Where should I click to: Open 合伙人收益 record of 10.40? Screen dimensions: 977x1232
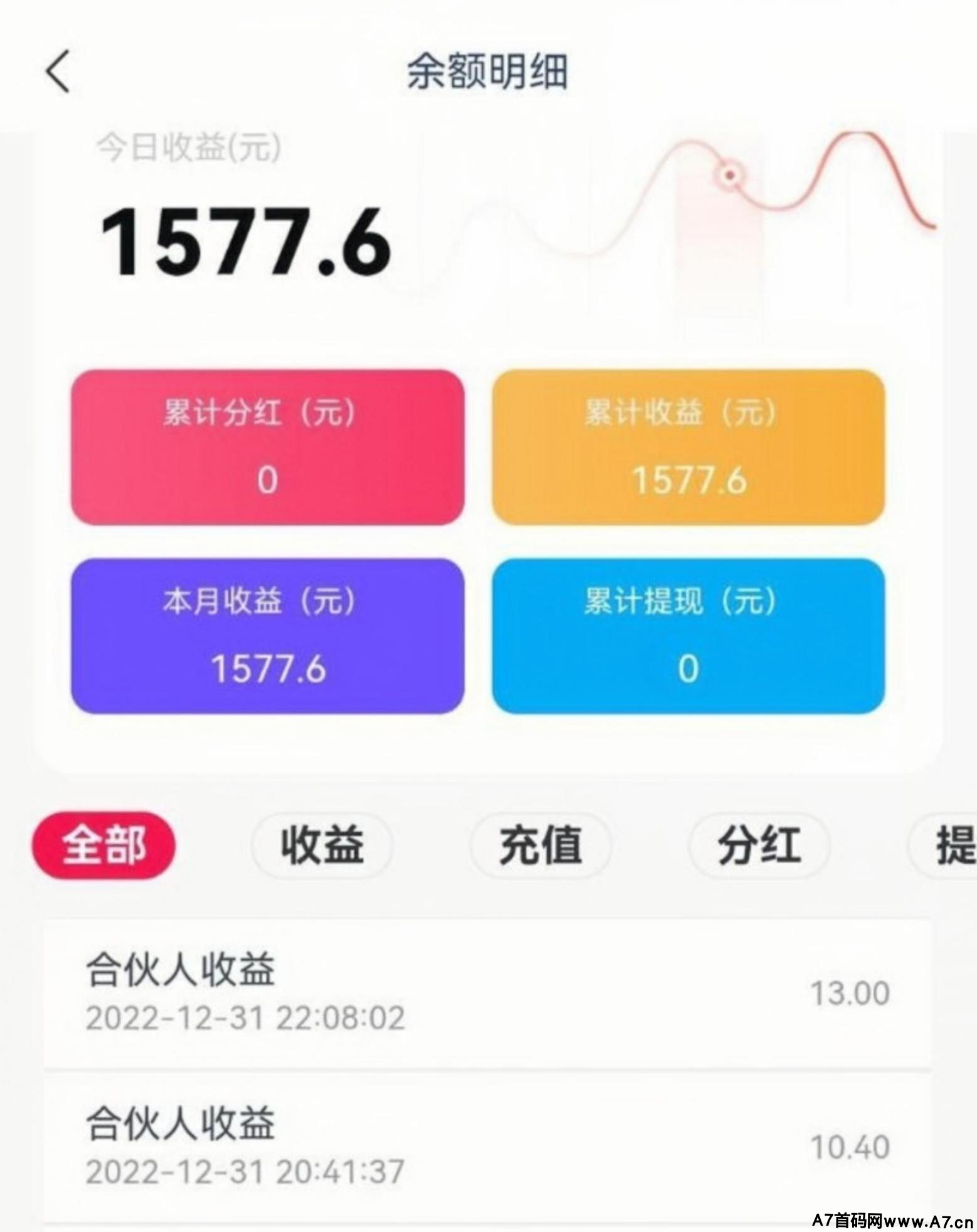[x=487, y=1147]
